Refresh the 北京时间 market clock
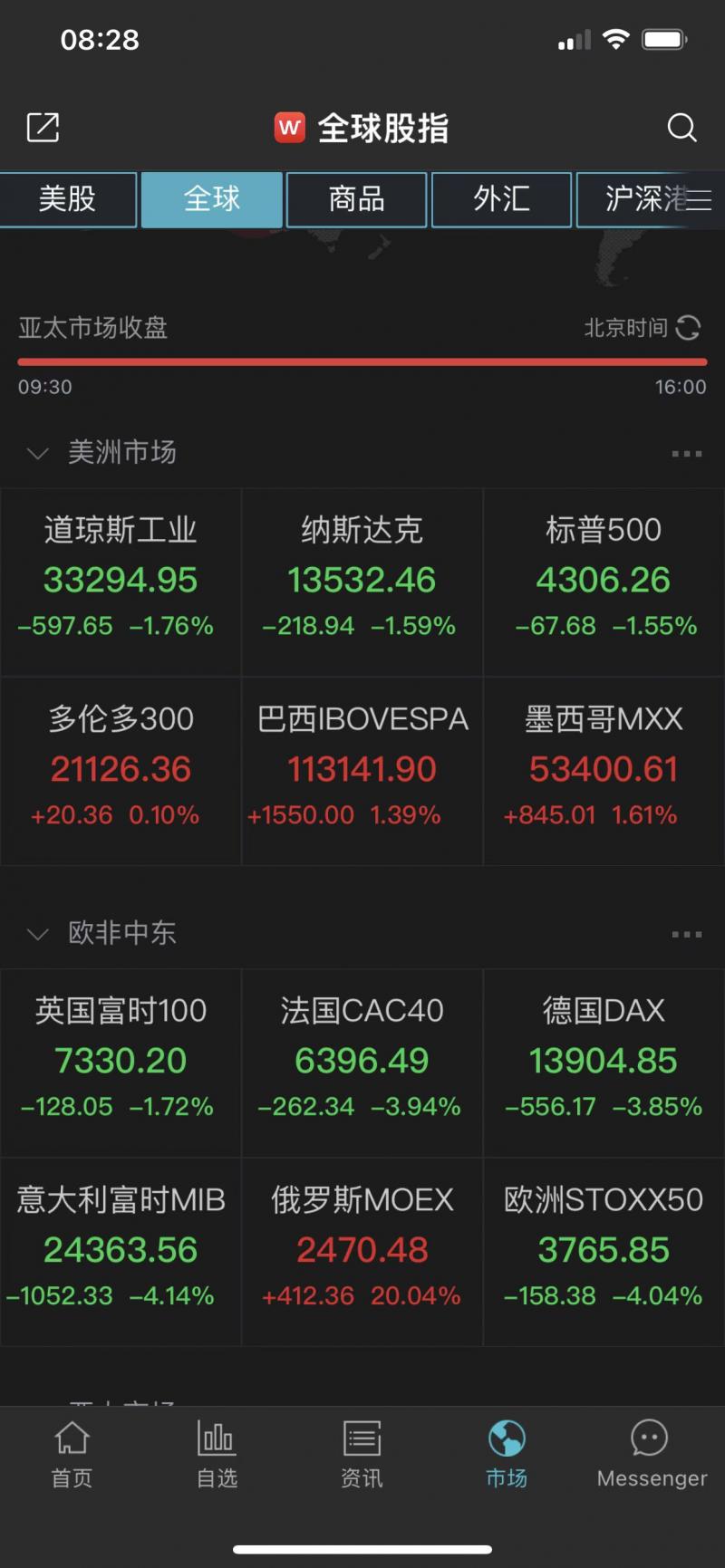Screen dimensions: 725x1568 tap(688, 328)
